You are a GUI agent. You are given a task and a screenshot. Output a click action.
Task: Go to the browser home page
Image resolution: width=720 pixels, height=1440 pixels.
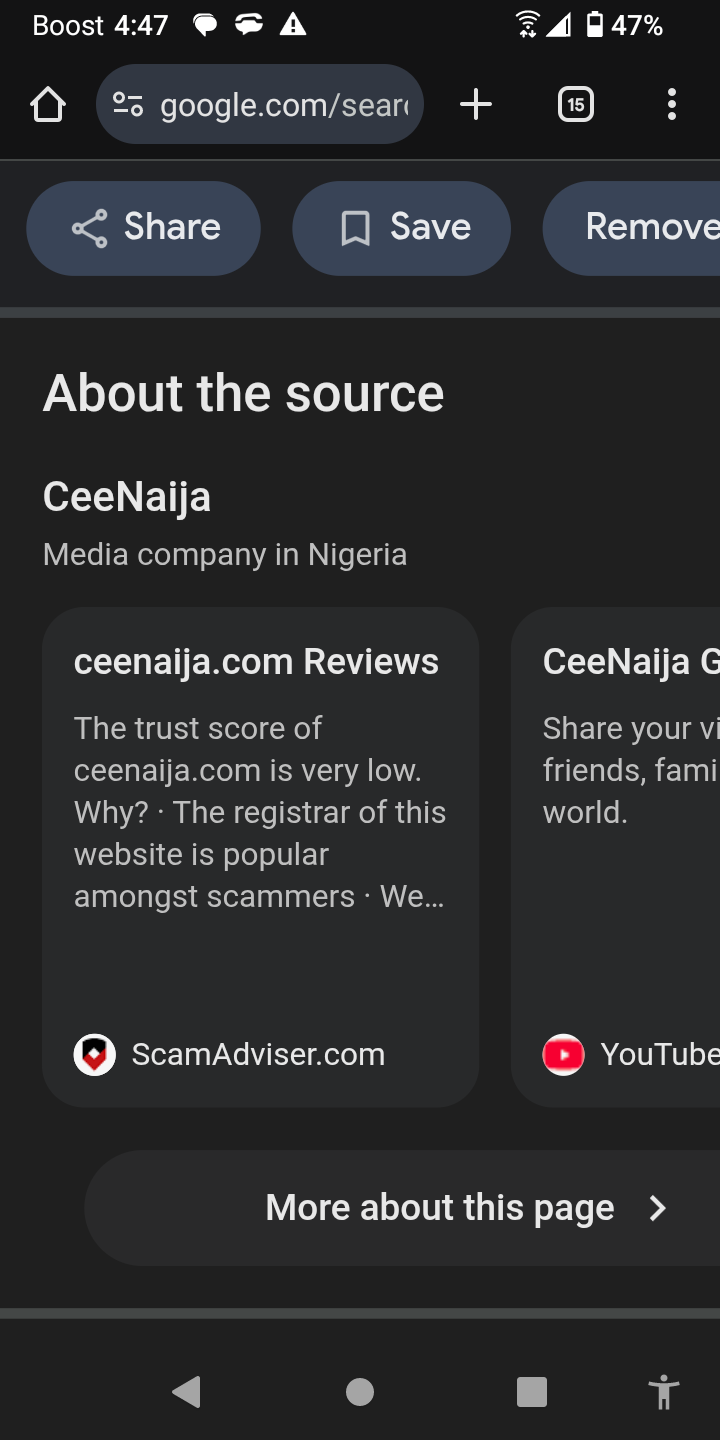(48, 104)
